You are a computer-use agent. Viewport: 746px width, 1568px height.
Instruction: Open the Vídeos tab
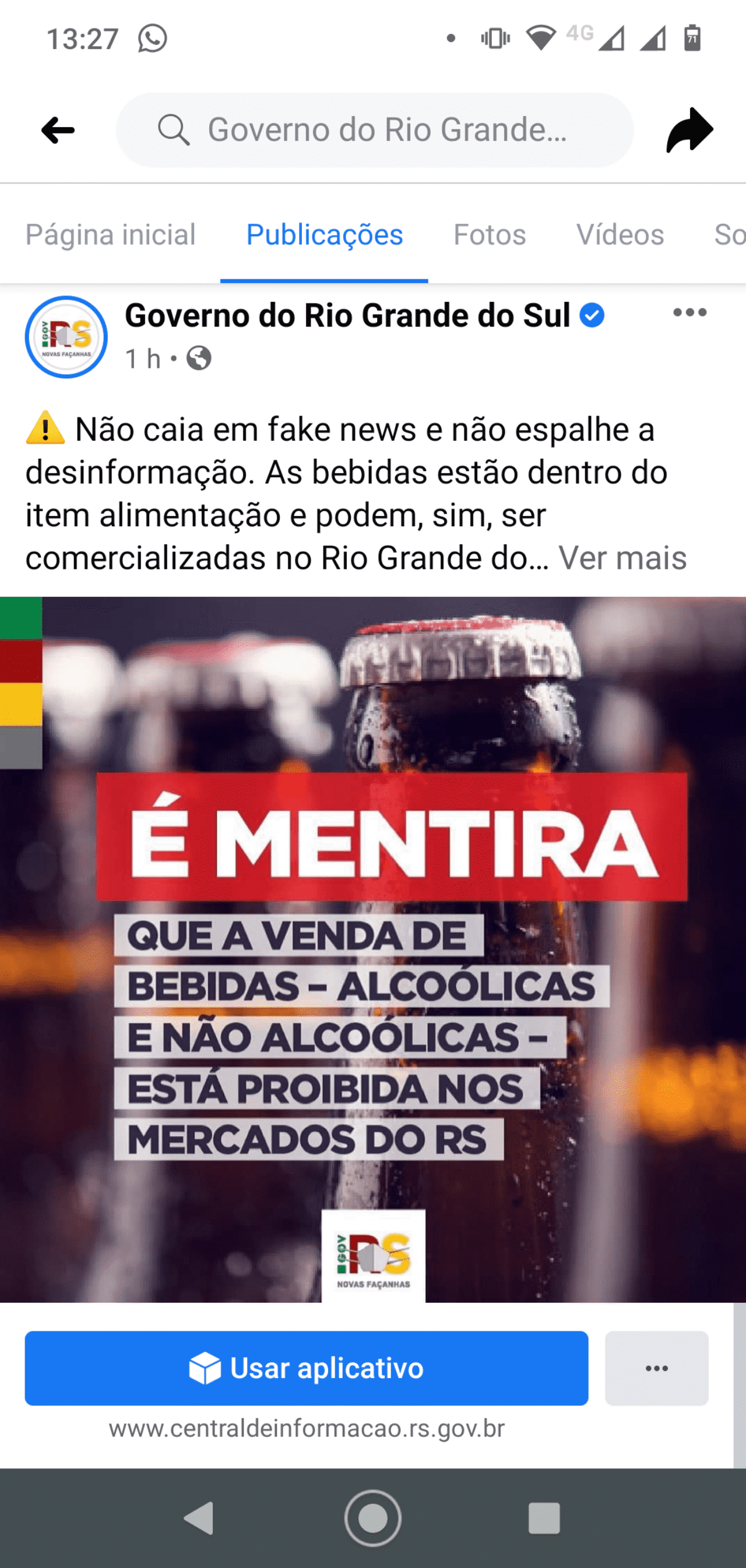pos(620,235)
